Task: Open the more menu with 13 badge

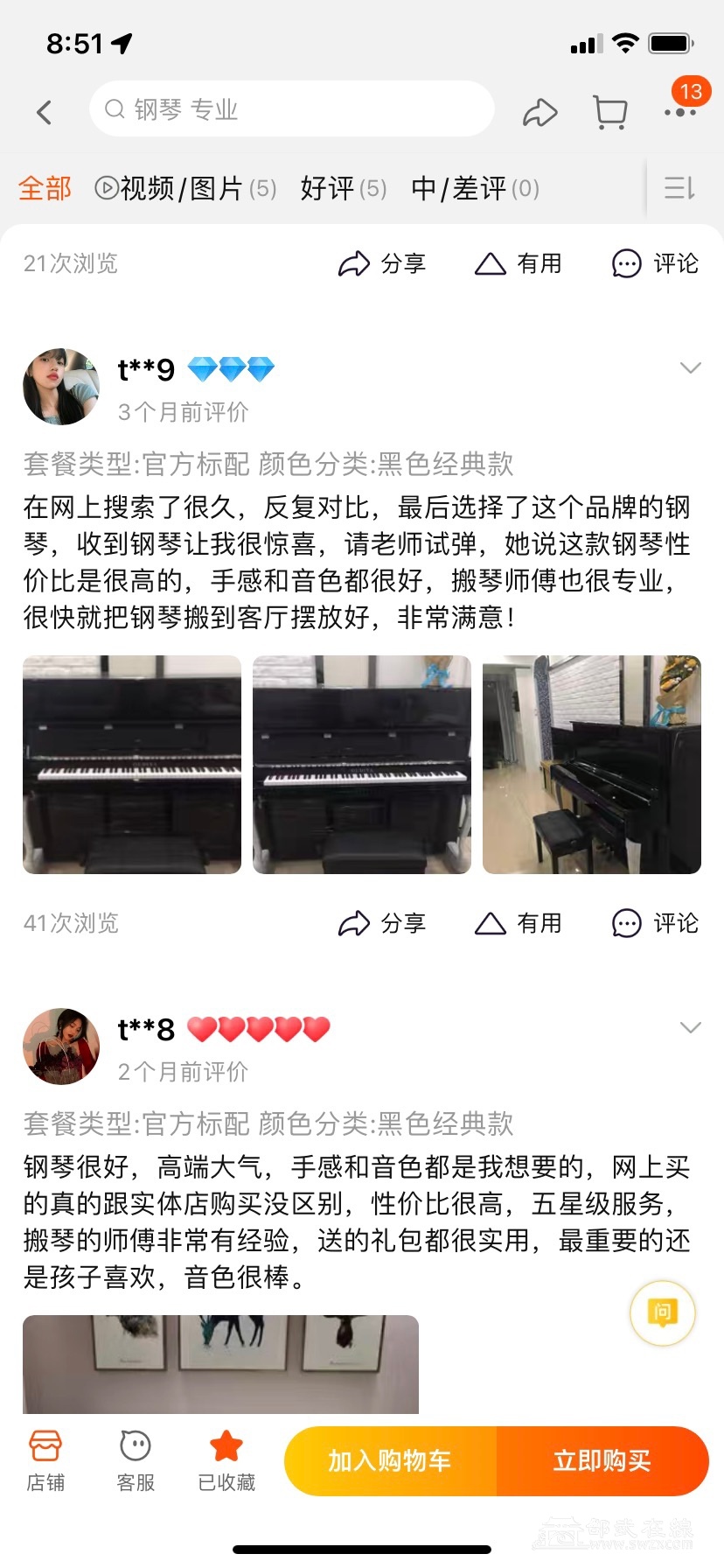Action: click(679, 110)
